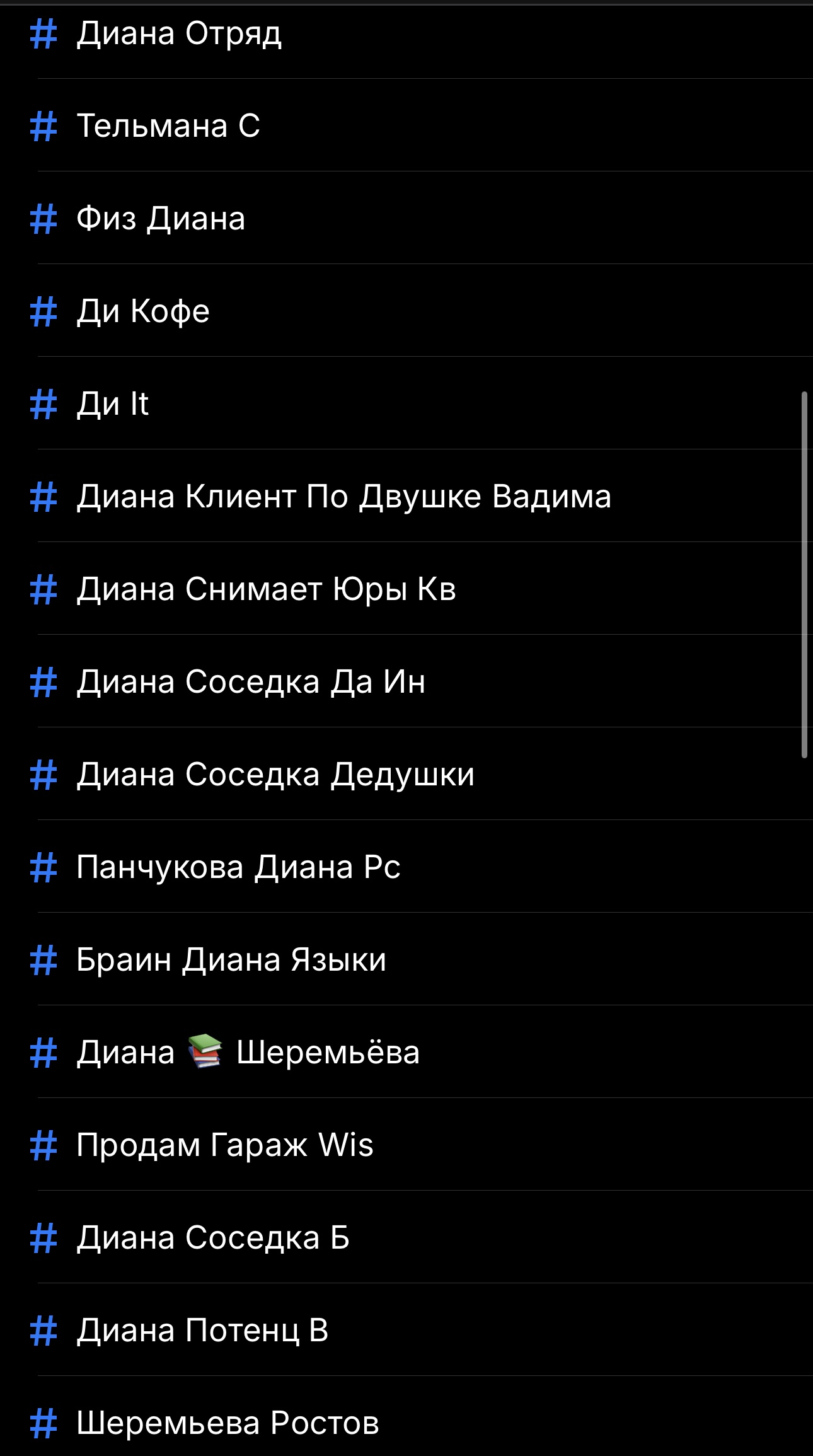813x1456 pixels.
Task: Open Продам Гараж Wis entry
Action: coord(407,1145)
